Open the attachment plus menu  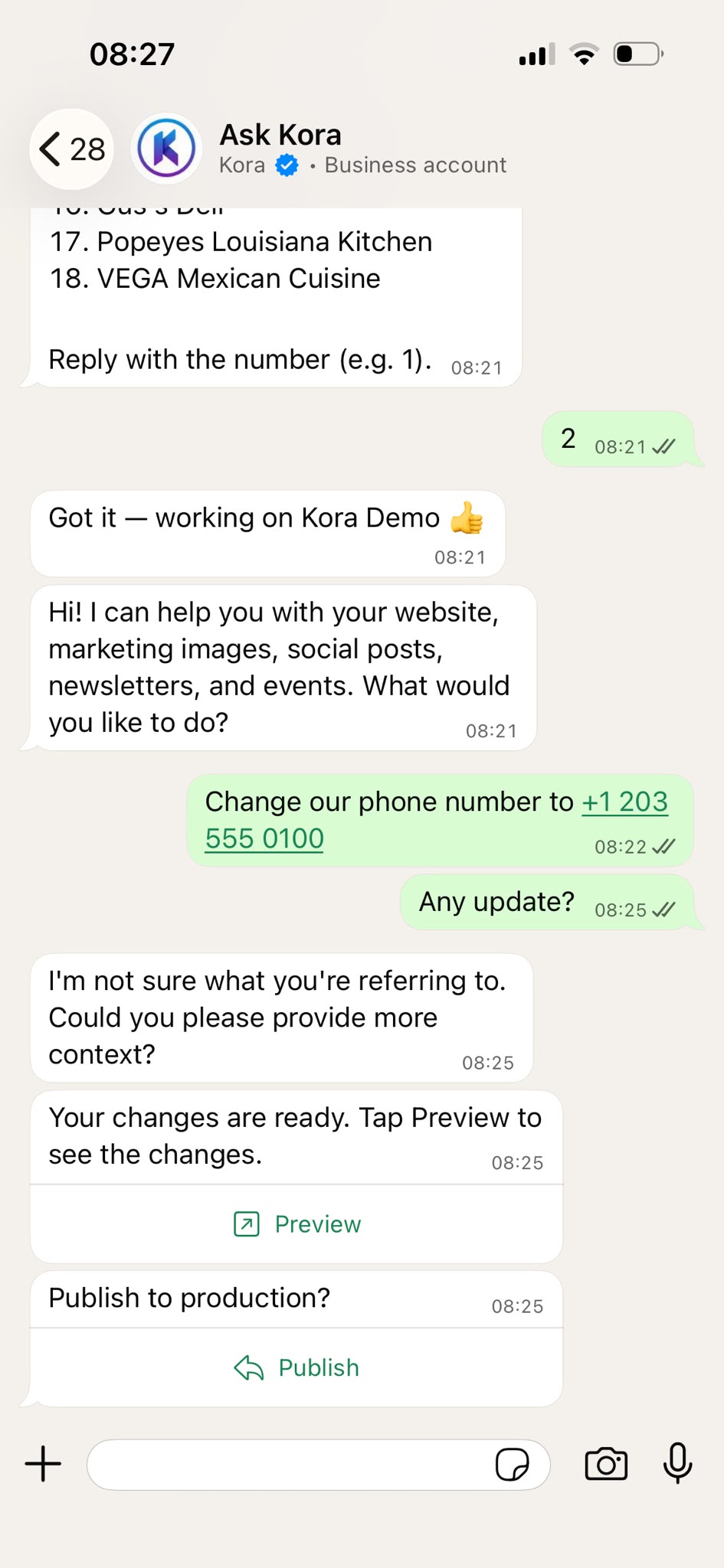pyautogui.click(x=44, y=1464)
